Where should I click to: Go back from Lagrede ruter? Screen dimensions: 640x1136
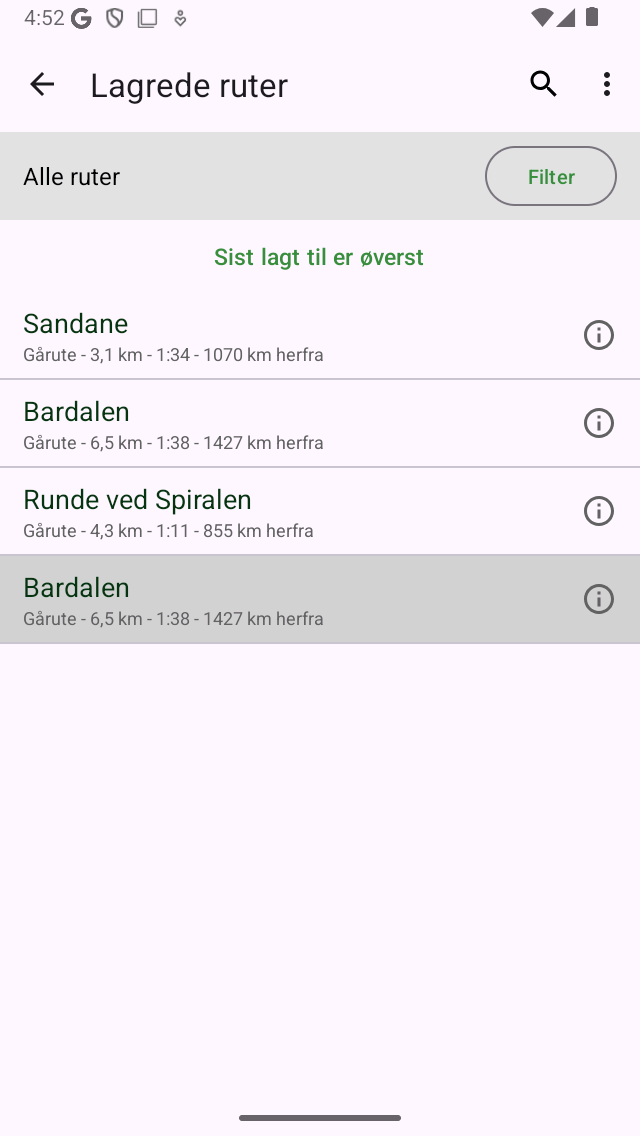coord(42,85)
